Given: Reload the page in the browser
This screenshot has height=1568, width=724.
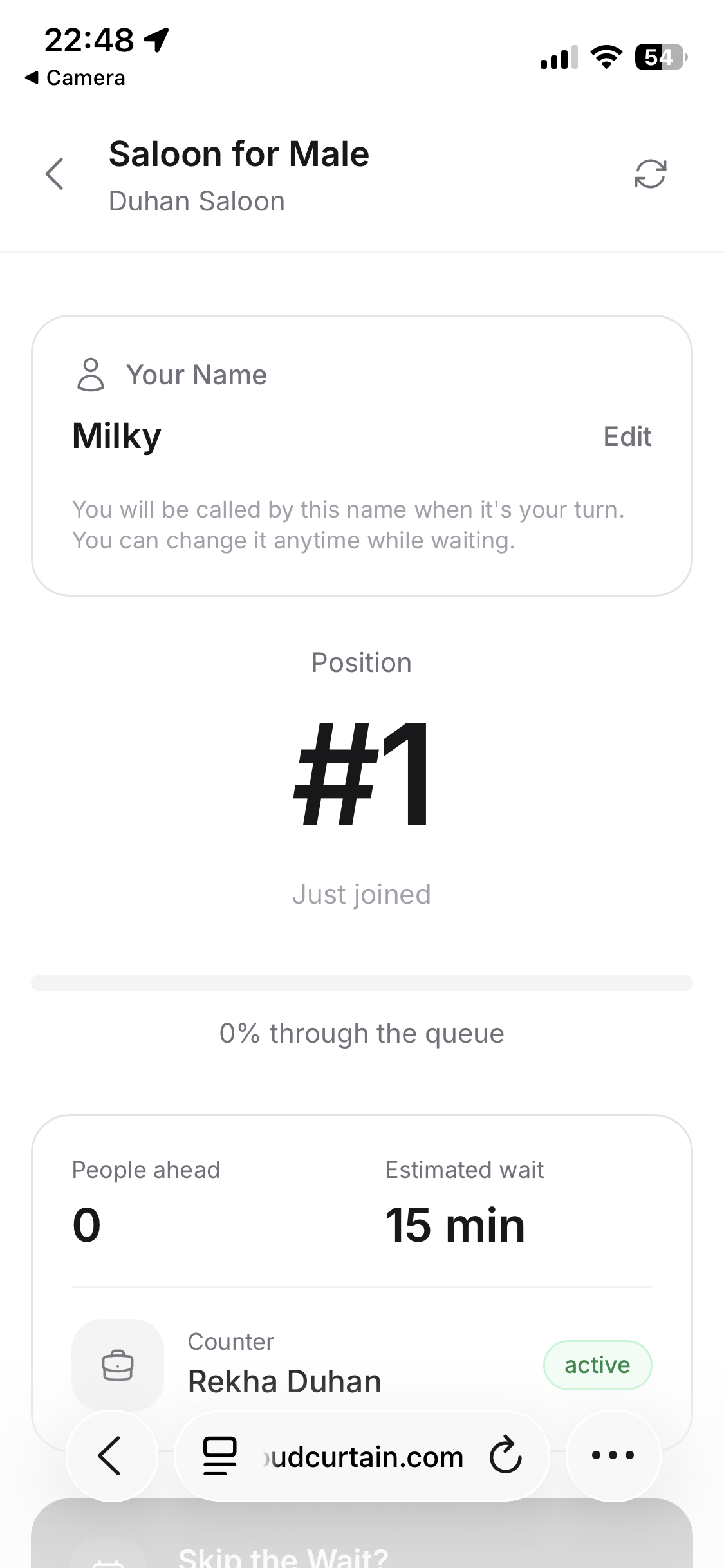Looking at the screenshot, I should [x=505, y=1455].
